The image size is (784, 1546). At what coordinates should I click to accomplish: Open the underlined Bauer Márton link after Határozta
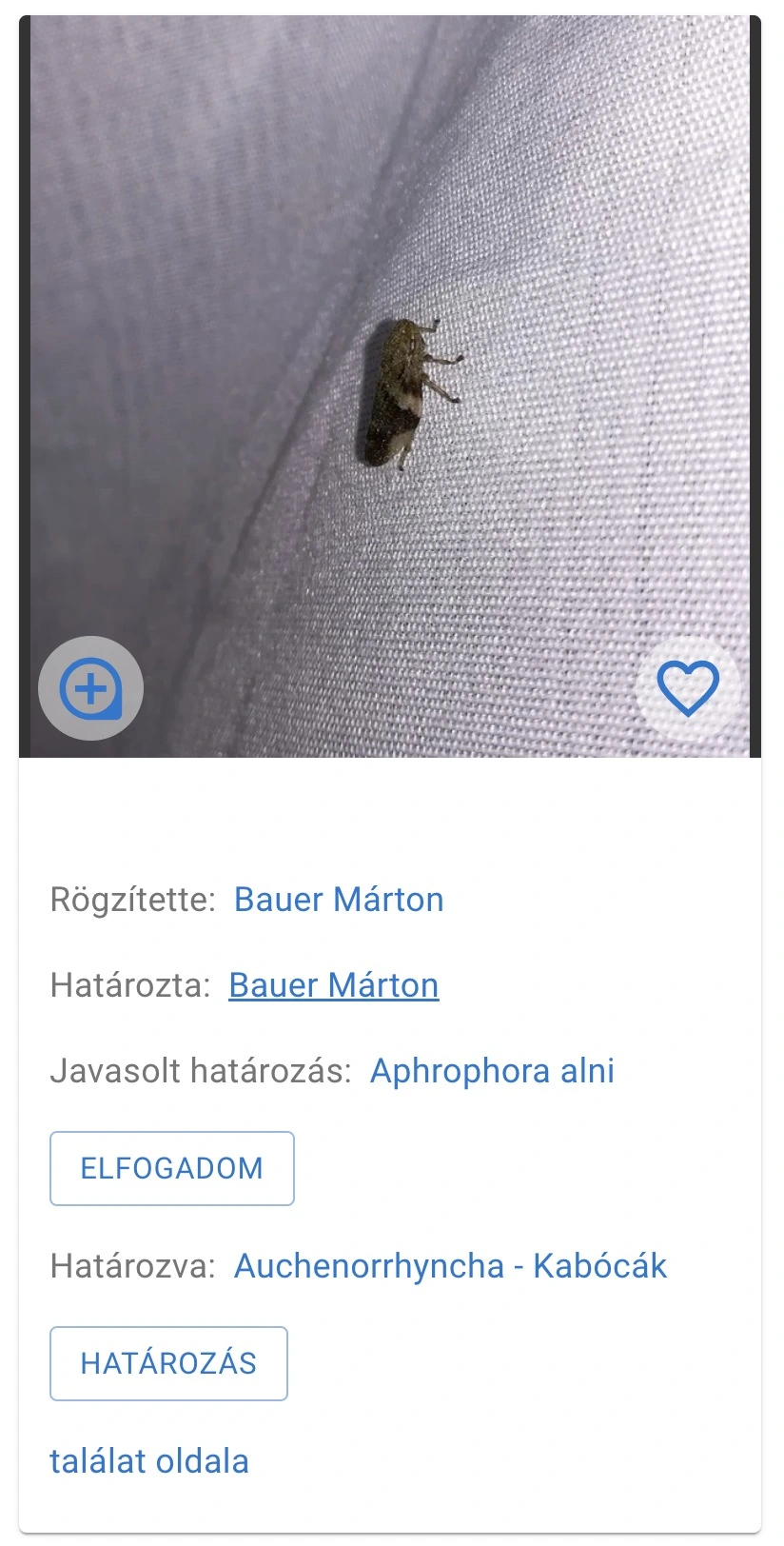(332, 985)
